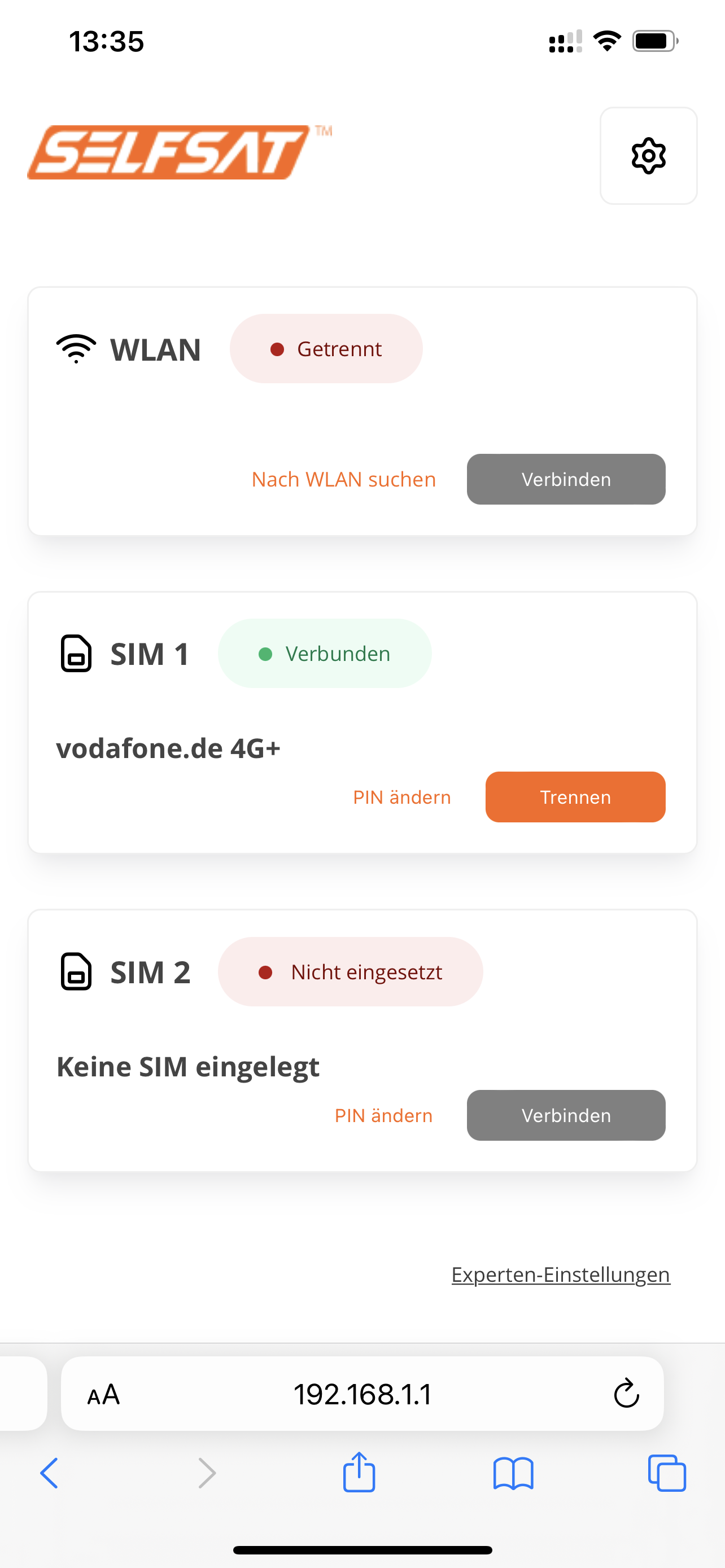Open Experten-Einstellungen link
The width and height of the screenshot is (725, 1568).
click(560, 1274)
